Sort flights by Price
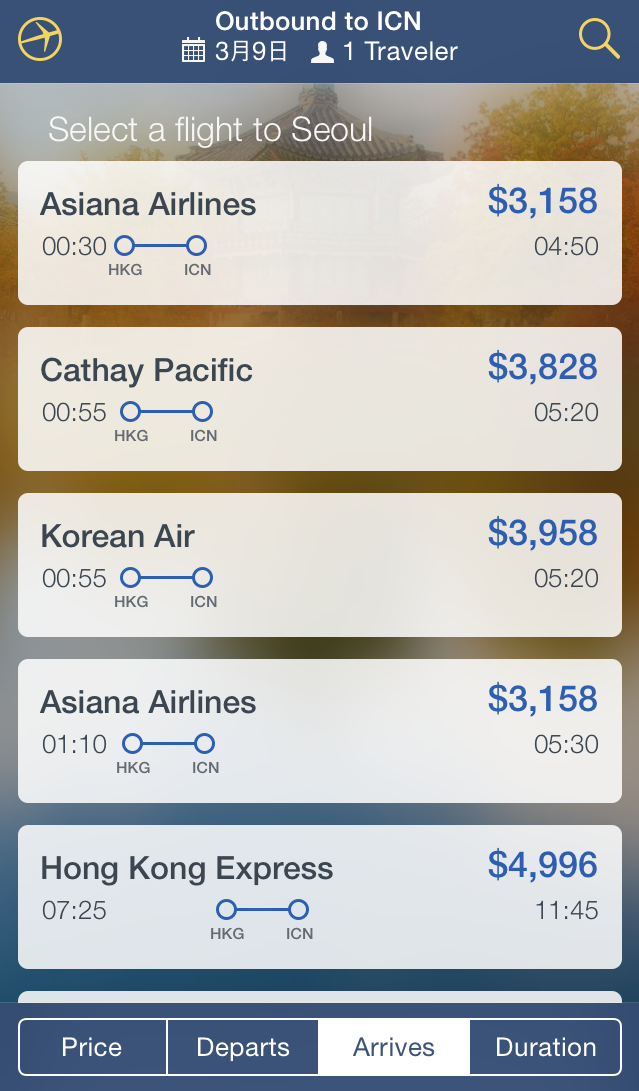 tap(92, 1047)
